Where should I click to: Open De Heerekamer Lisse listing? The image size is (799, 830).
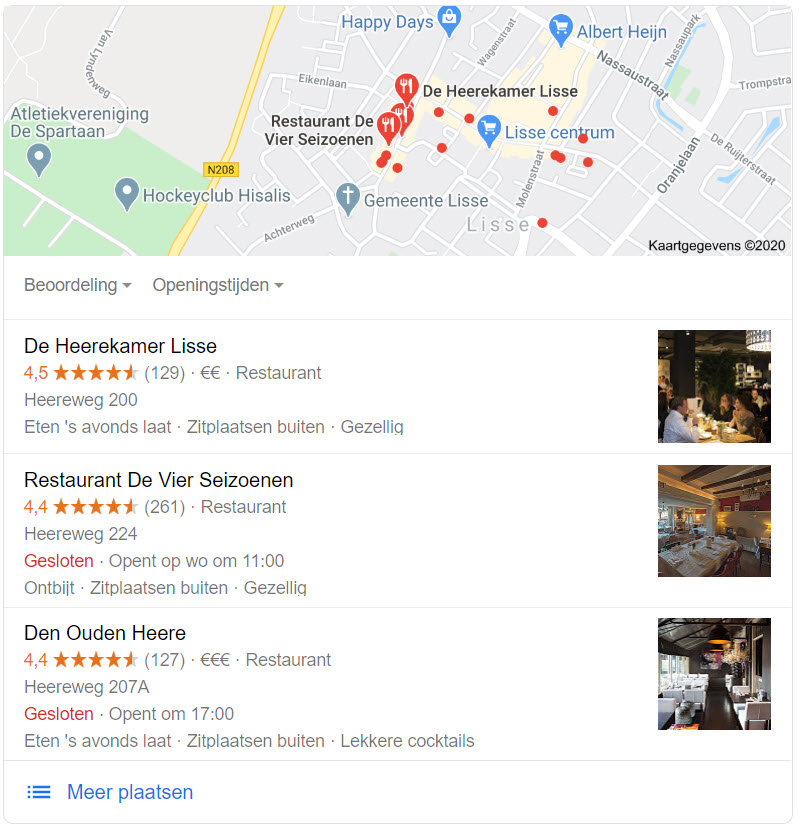tap(120, 346)
